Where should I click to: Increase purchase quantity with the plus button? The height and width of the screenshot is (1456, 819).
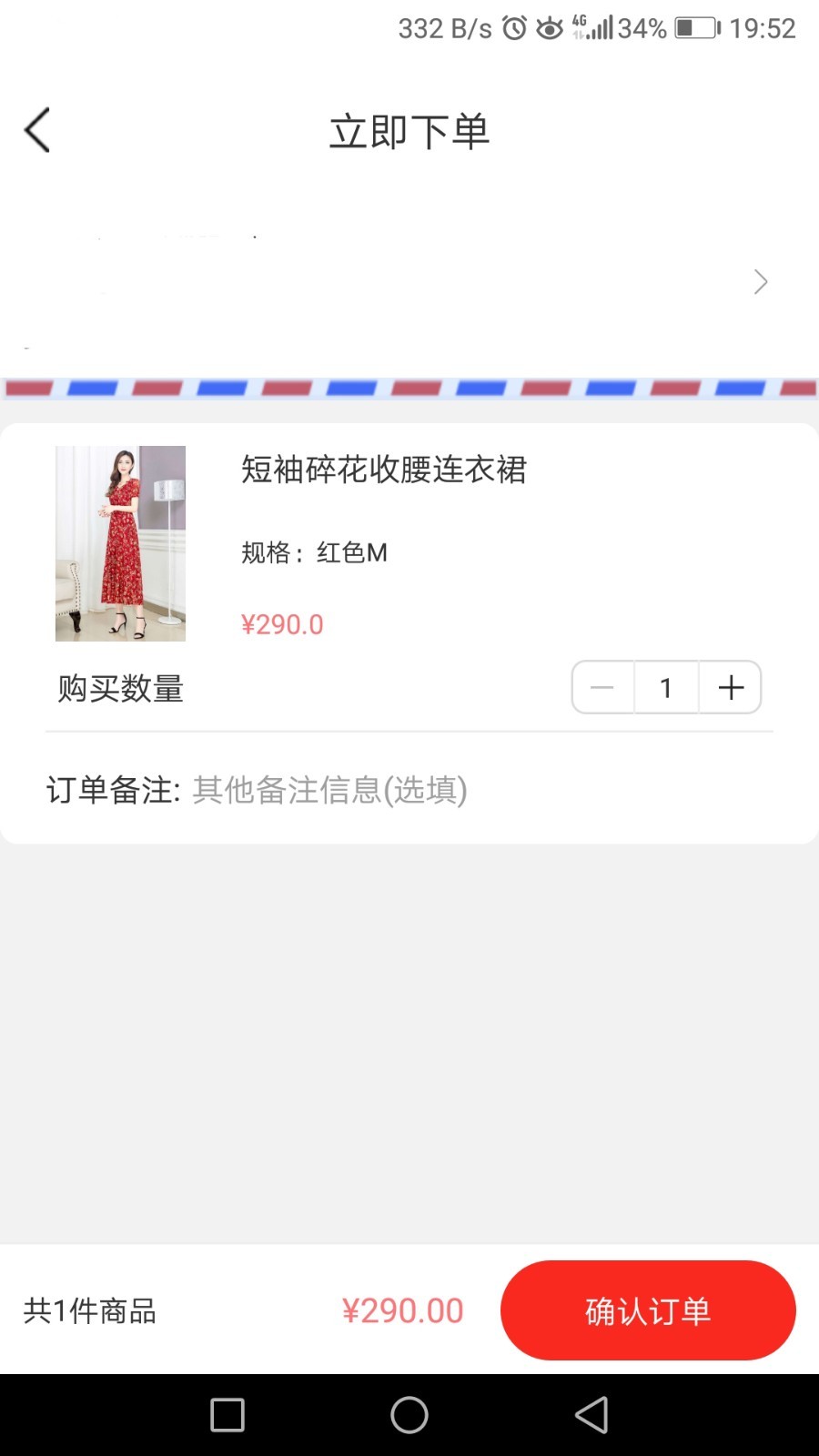[x=731, y=688]
